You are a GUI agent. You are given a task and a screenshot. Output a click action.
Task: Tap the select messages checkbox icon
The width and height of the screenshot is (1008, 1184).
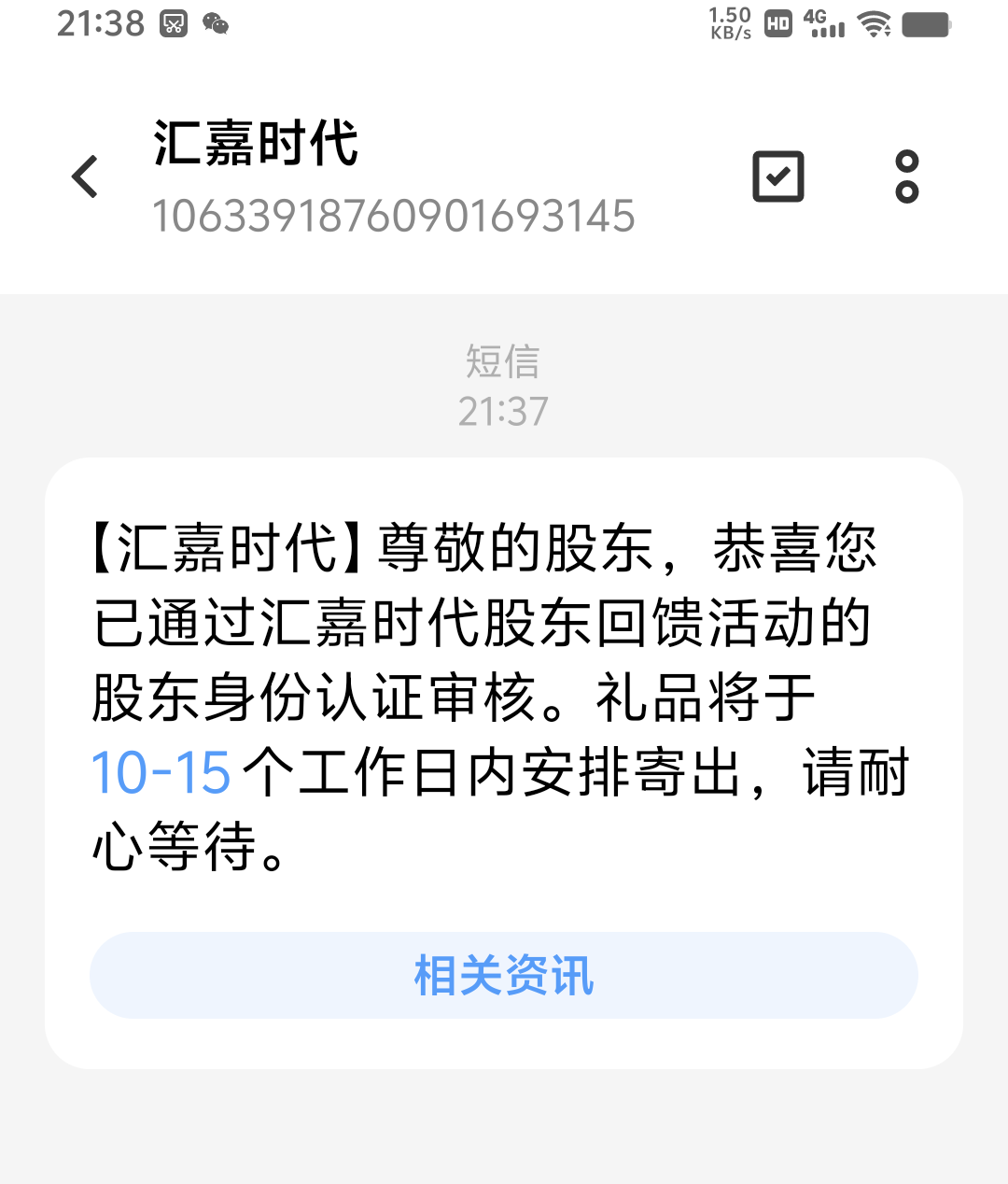777,176
